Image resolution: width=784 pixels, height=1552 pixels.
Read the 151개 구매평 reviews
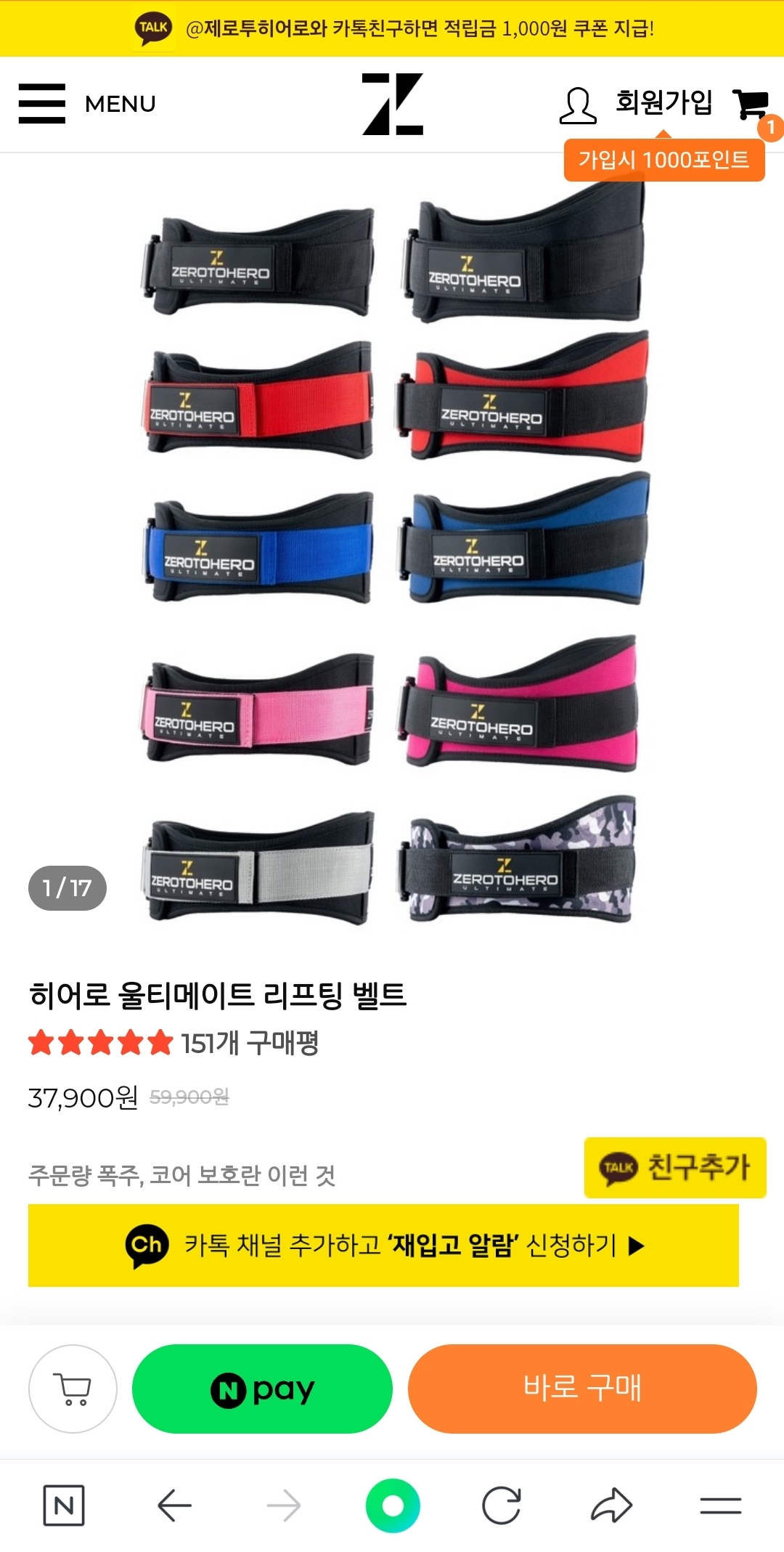249,1044
